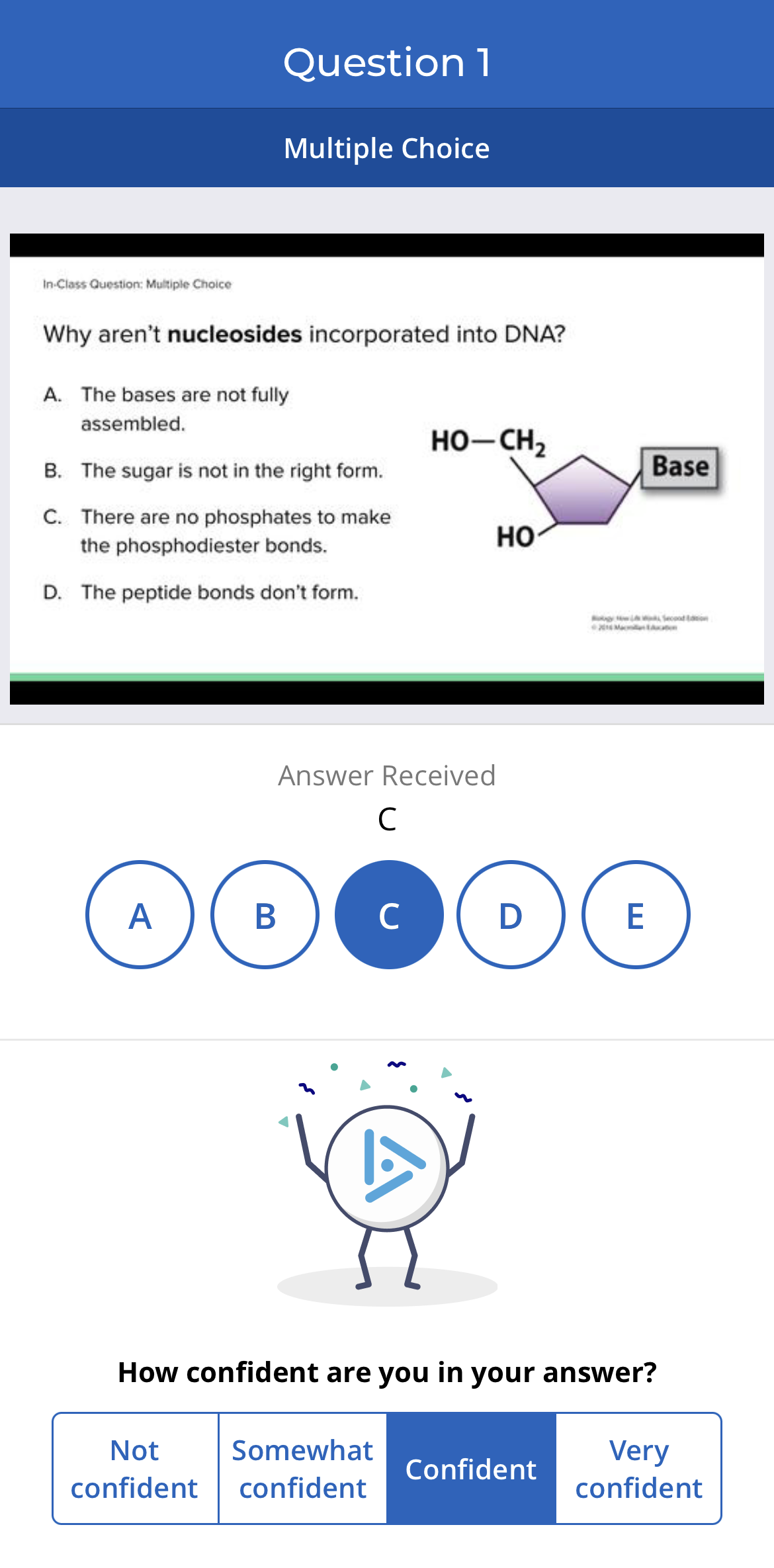Set confidence to Confident
Screen dimensions: 774x1568
pyautogui.click(x=471, y=1469)
